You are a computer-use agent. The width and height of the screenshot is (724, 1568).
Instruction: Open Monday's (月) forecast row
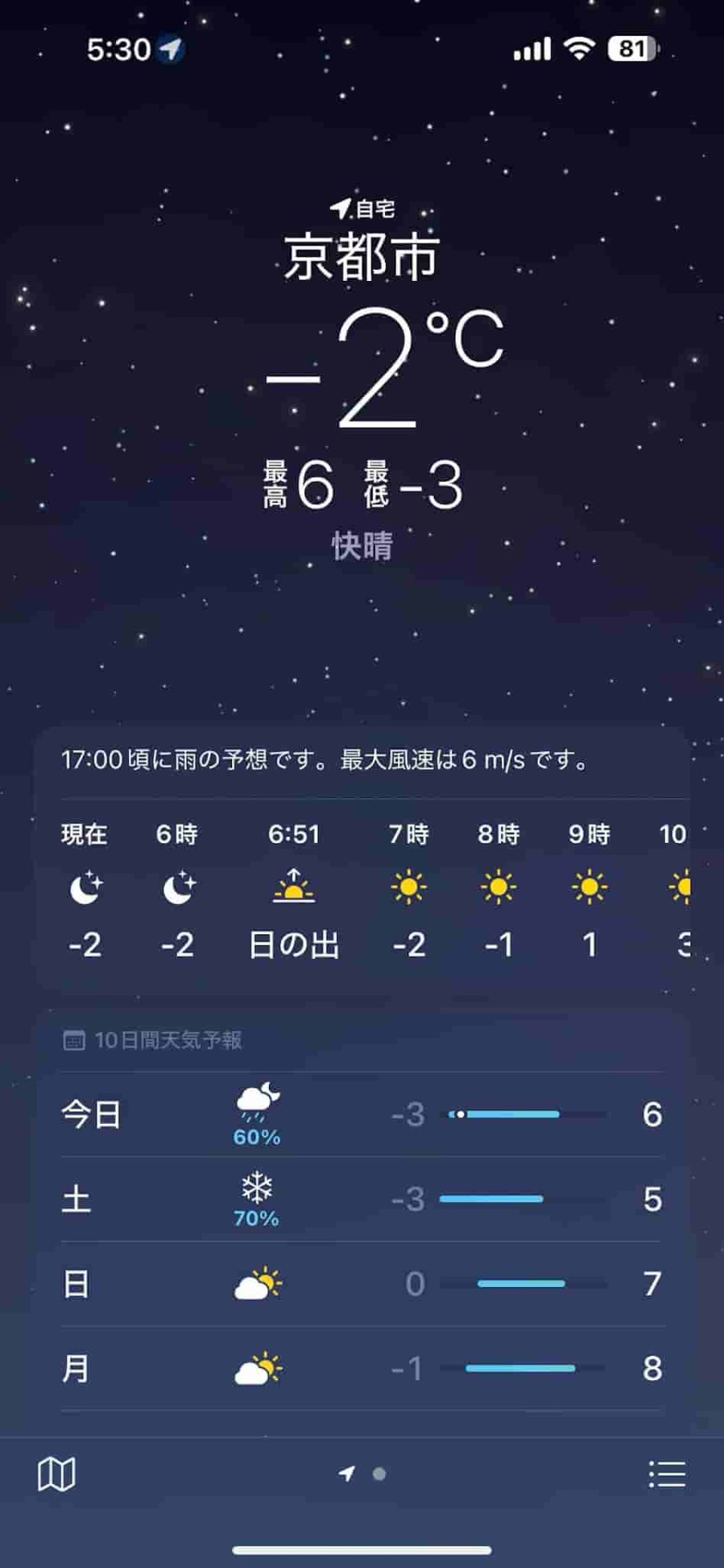[361, 1368]
